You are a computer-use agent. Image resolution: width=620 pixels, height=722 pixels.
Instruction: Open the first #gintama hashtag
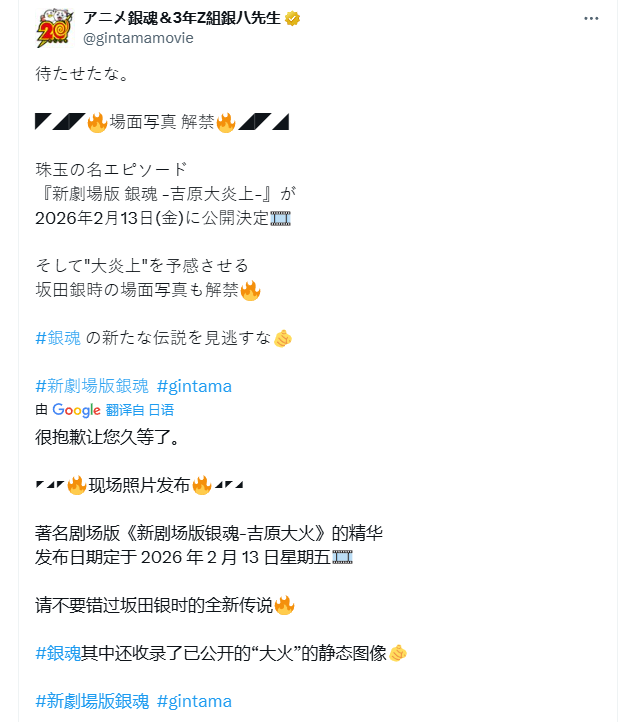194,386
